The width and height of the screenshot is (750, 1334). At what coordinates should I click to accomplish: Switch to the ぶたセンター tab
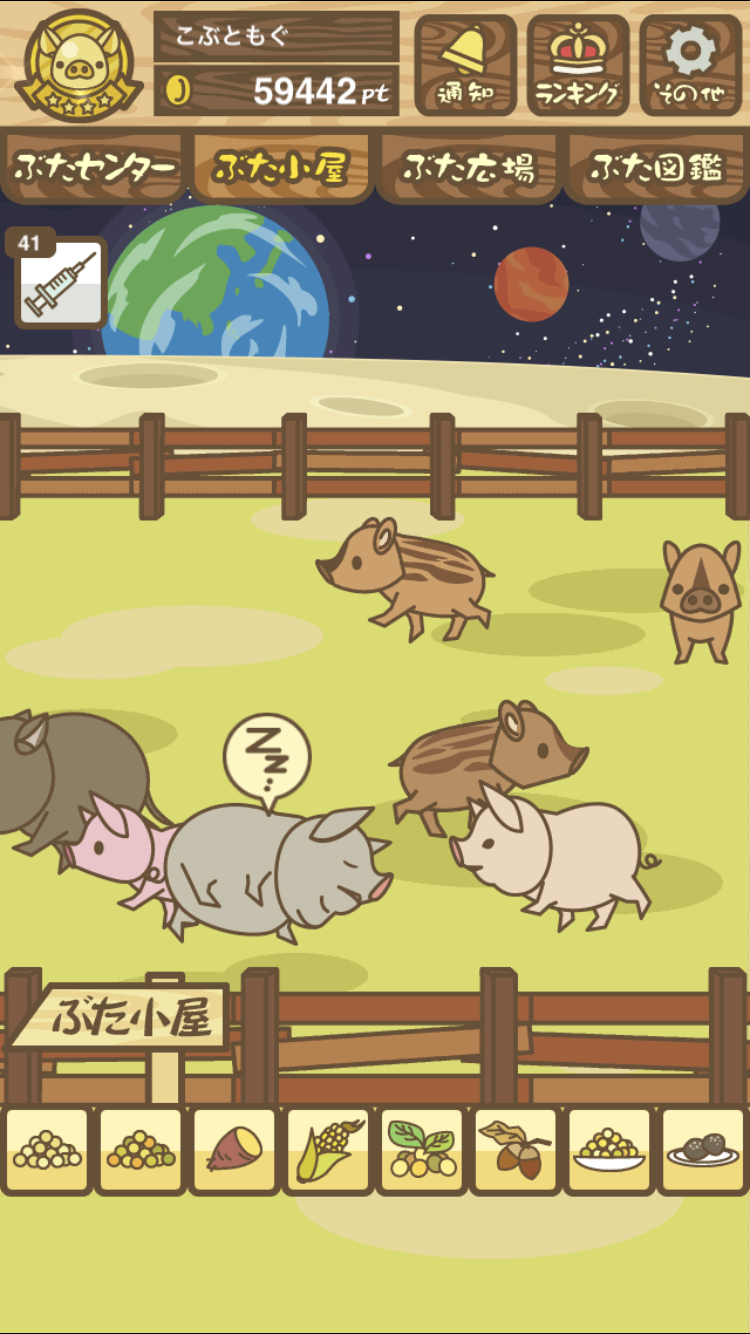click(95, 167)
